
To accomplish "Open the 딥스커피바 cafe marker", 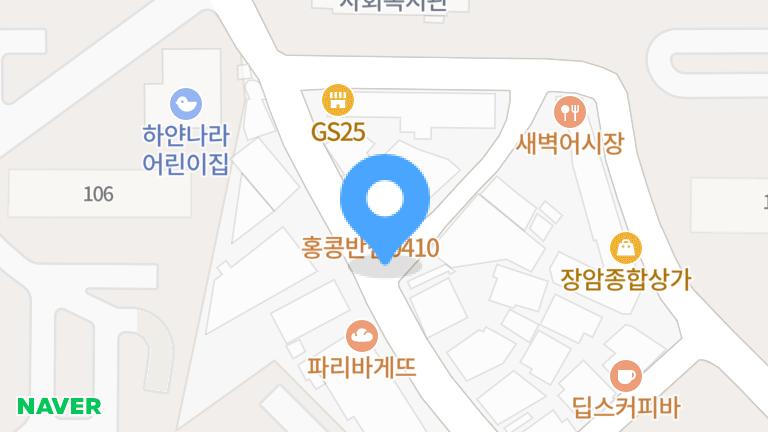I will tap(626, 375).
